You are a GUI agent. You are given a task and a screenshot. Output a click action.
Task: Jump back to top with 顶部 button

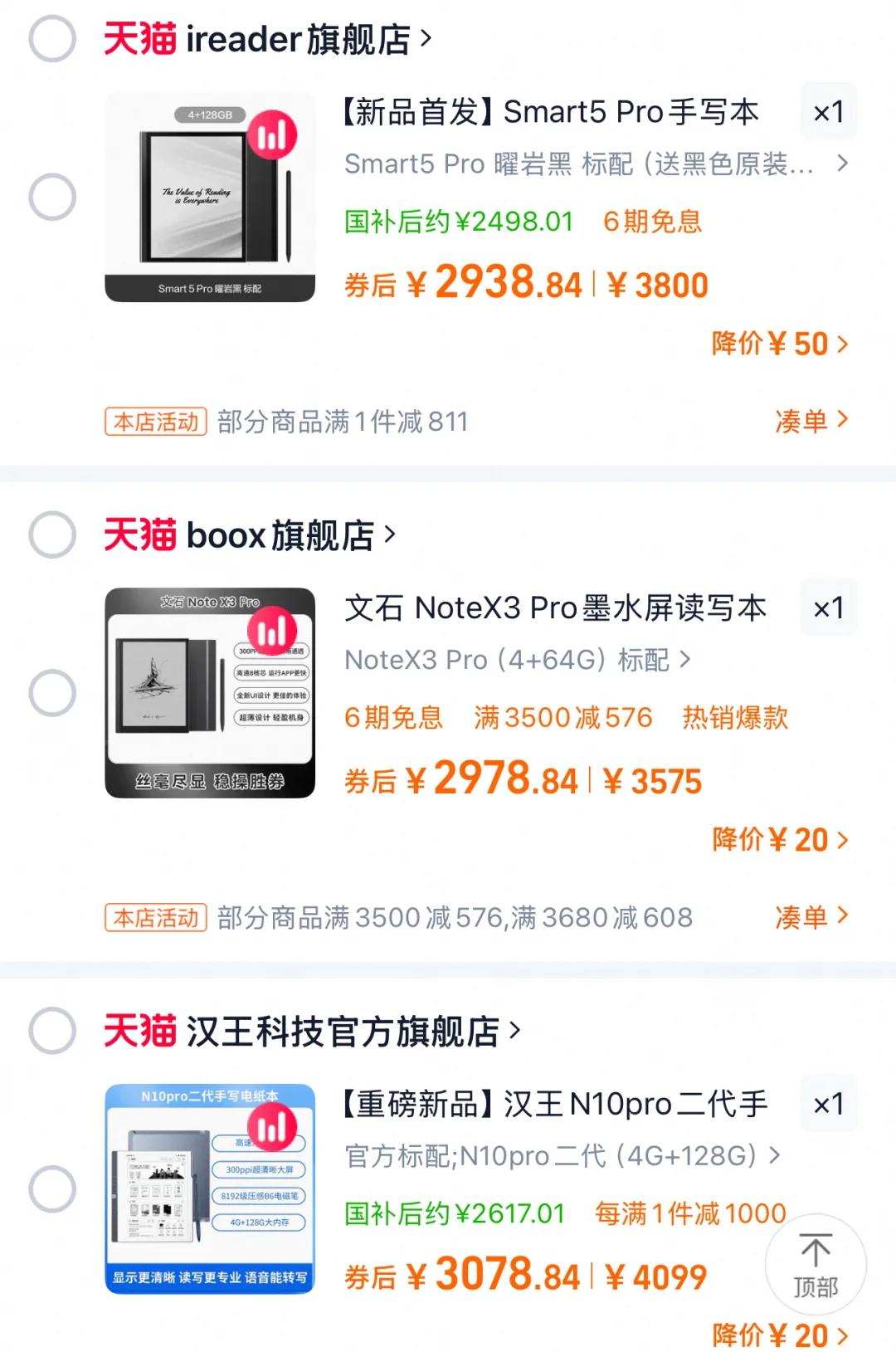[x=816, y=1264]
